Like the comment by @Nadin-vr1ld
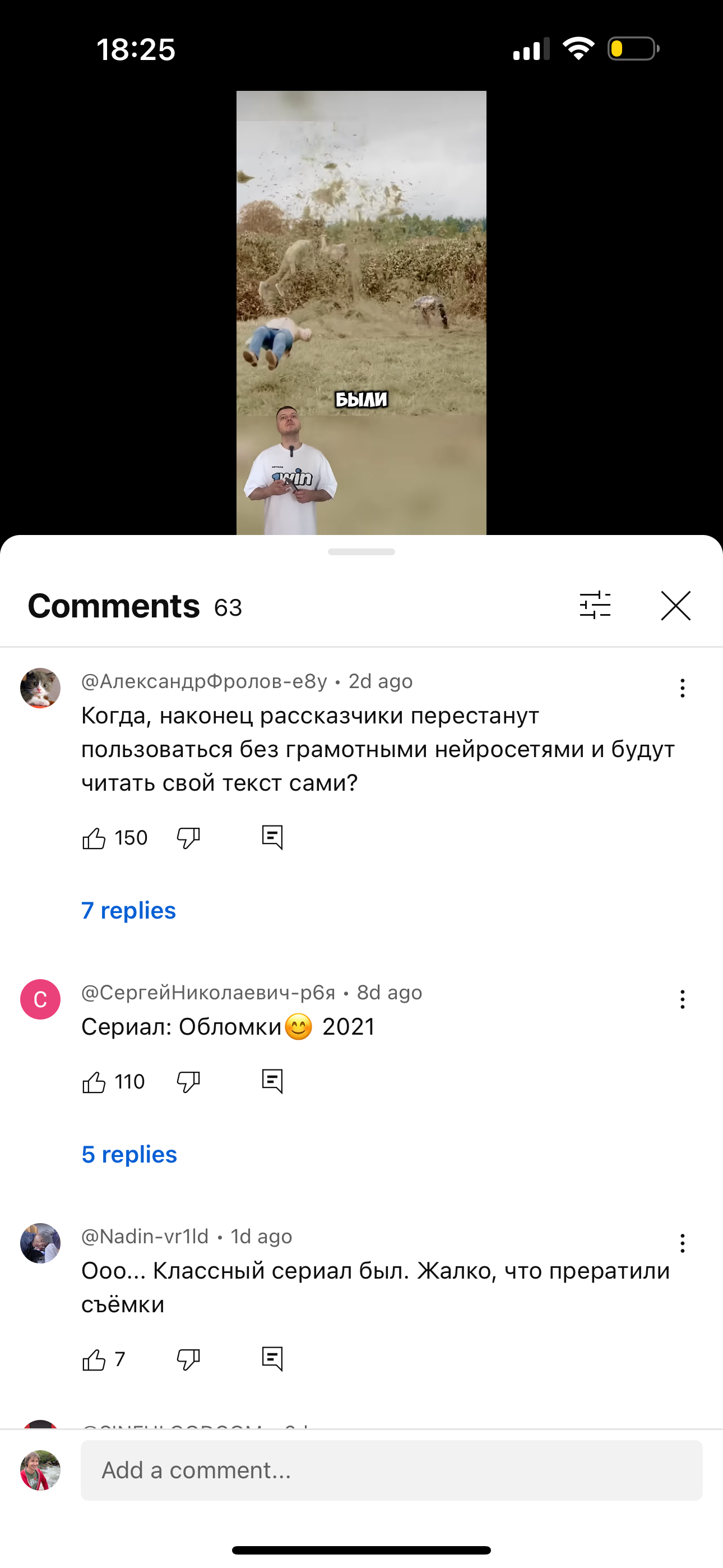 point(94,1360)
